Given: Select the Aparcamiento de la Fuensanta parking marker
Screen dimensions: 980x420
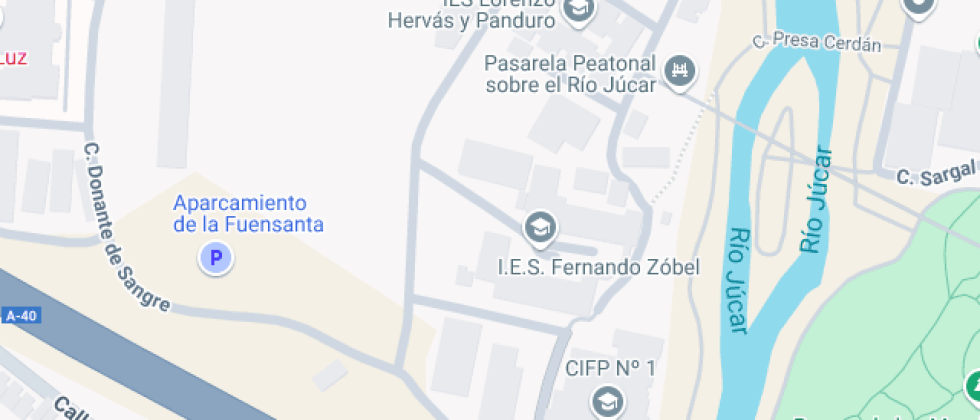Looking at the screenshot, I should [x=215, y=259].
